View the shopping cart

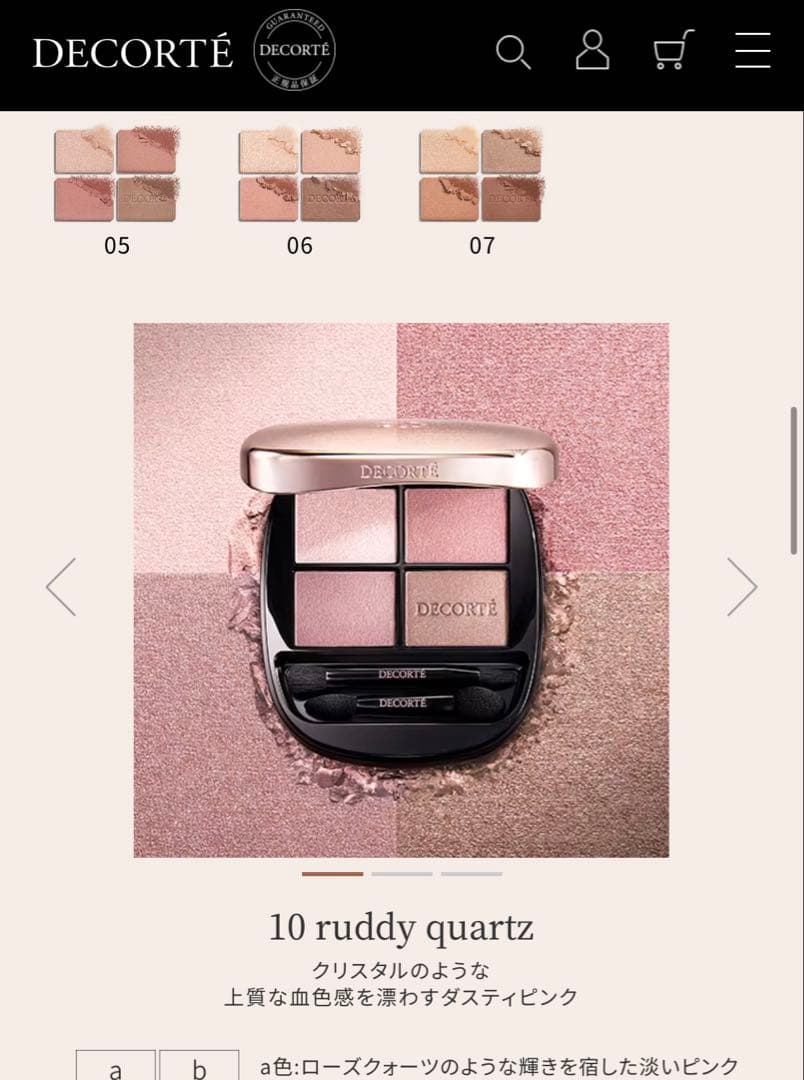(673, 50)
